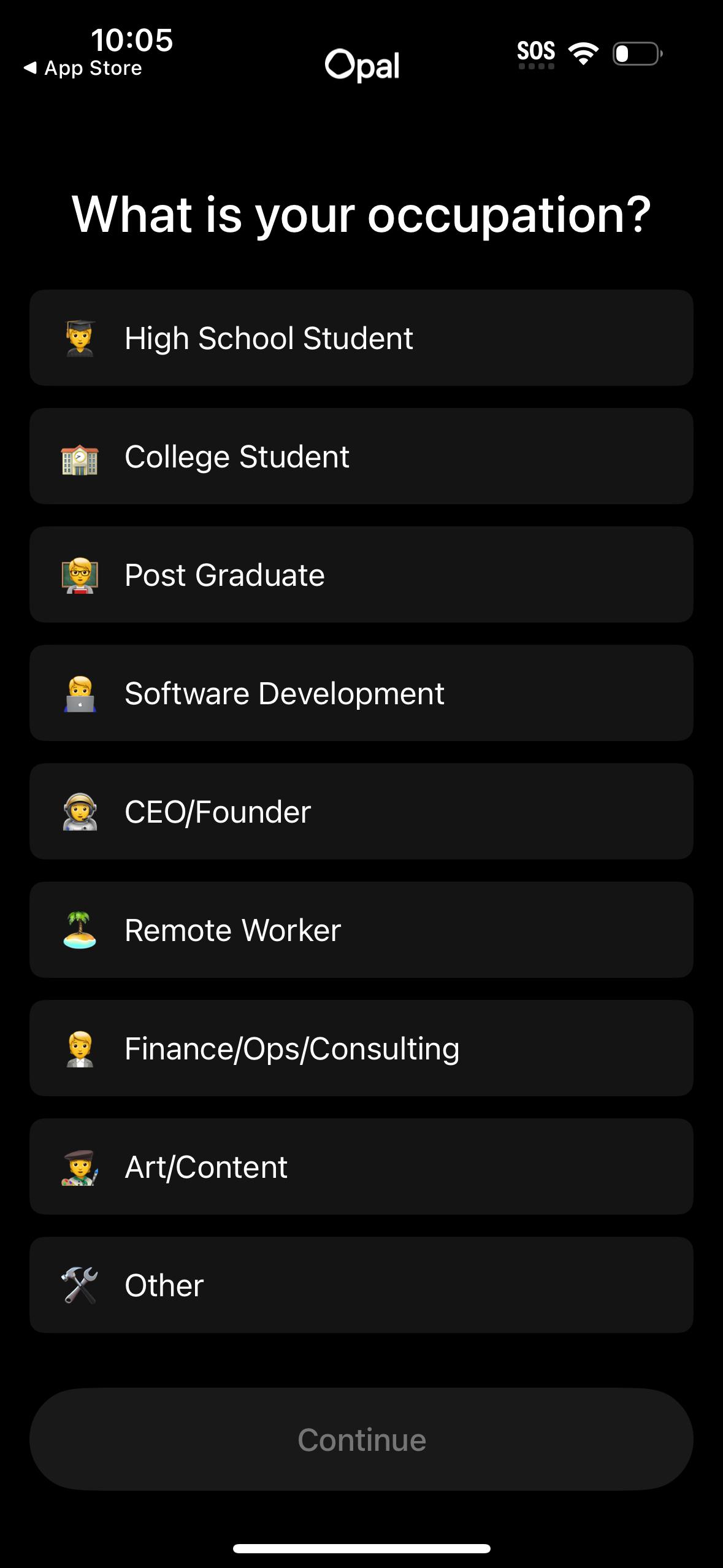Viewport: 723px width, 1568px height.
Task: Click the technologist emoji for Software Development
Action: [x=79, y=693]
